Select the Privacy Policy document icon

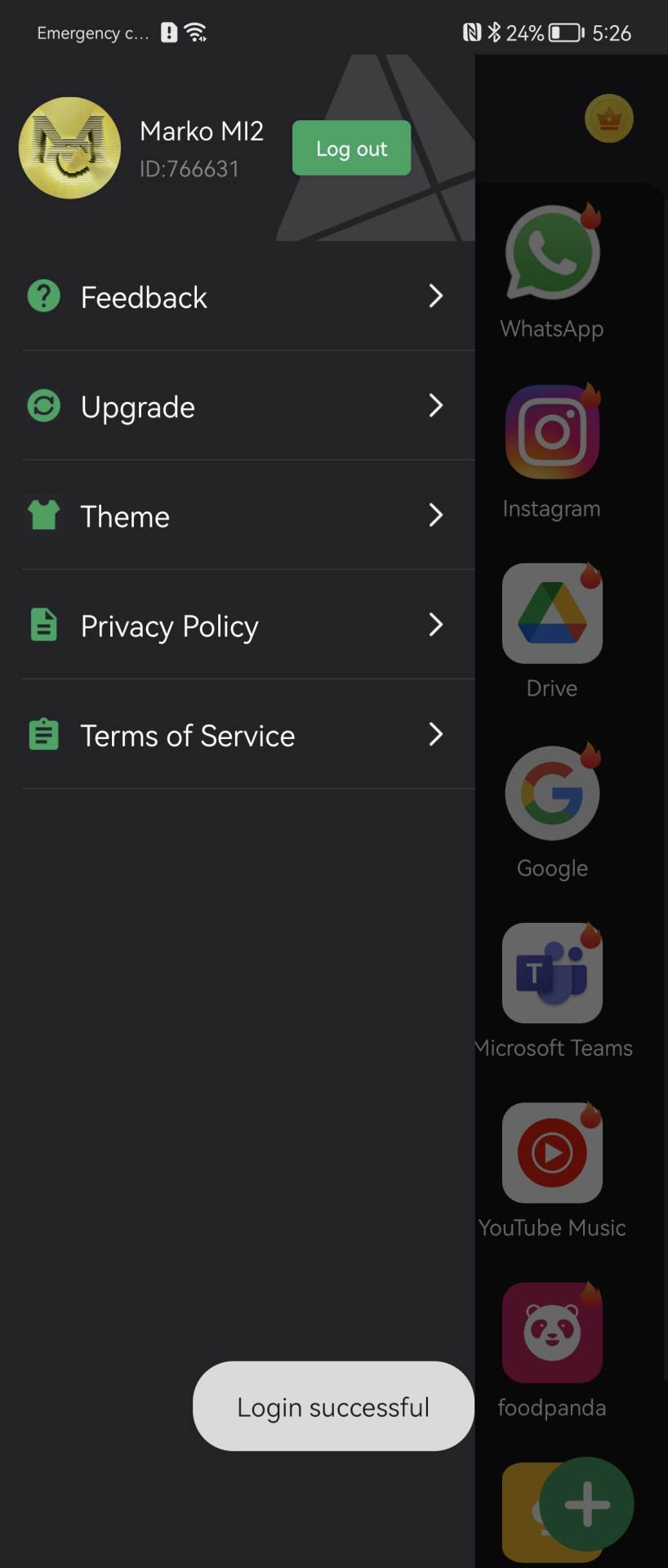[x=43, y=625]
